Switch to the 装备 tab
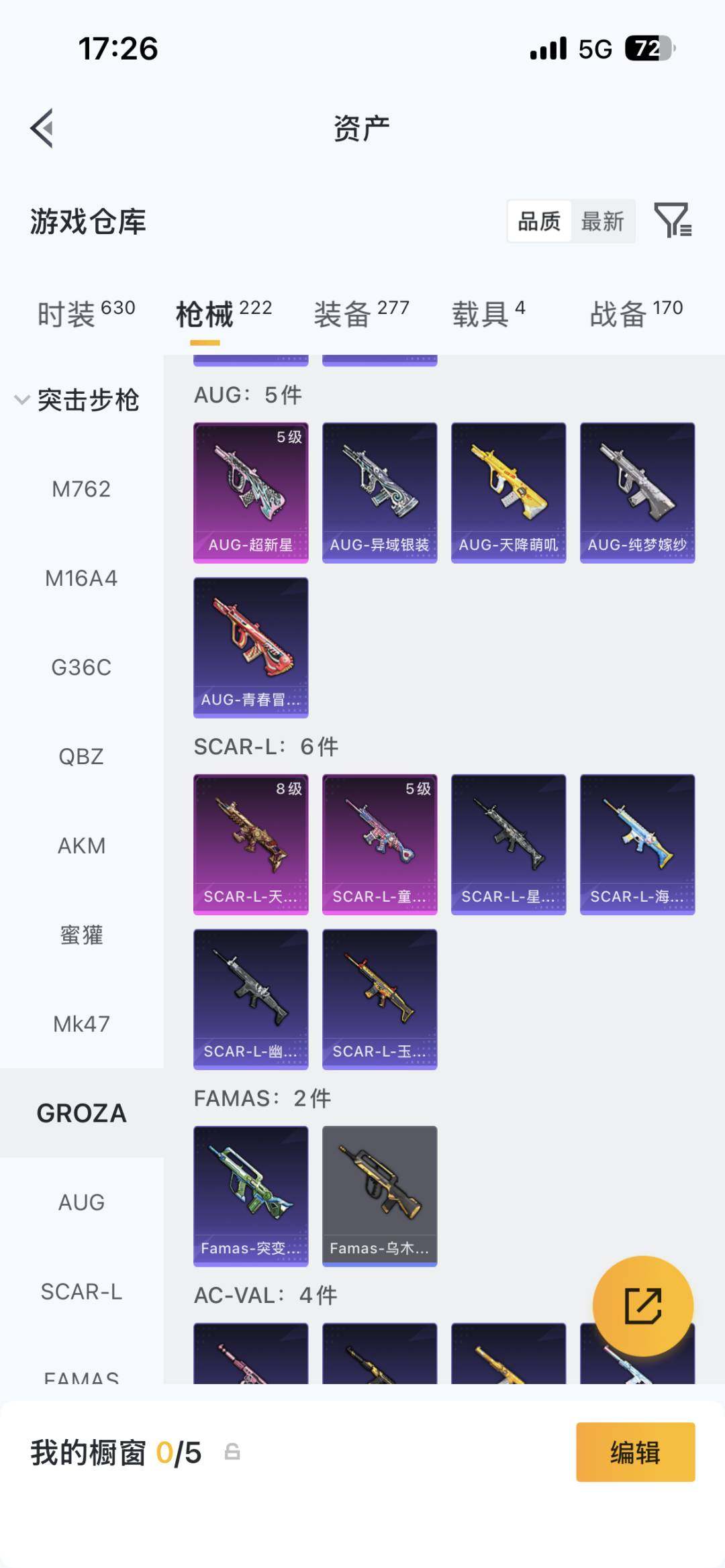The image size is (725, 1568). pos(361,313)
